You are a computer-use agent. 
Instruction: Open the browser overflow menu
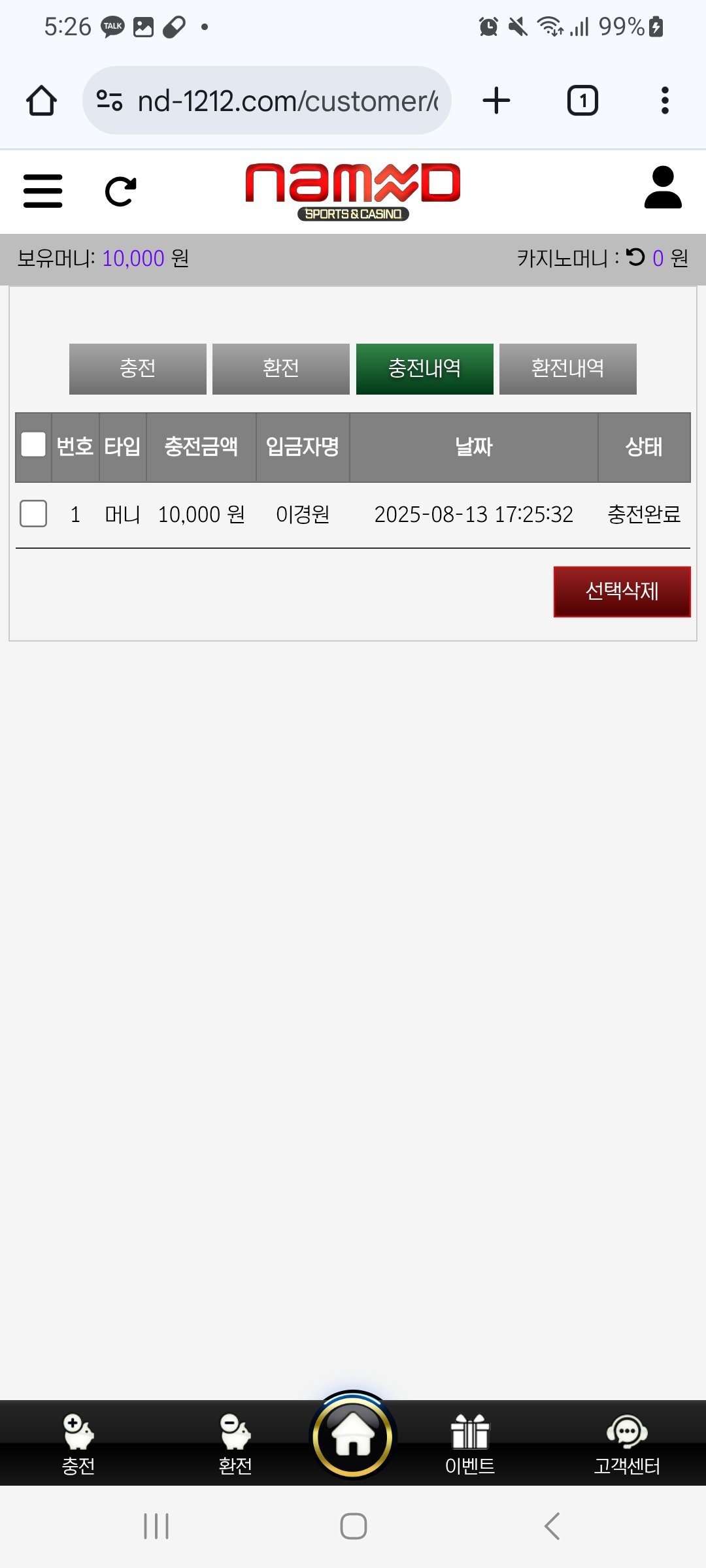665,101
